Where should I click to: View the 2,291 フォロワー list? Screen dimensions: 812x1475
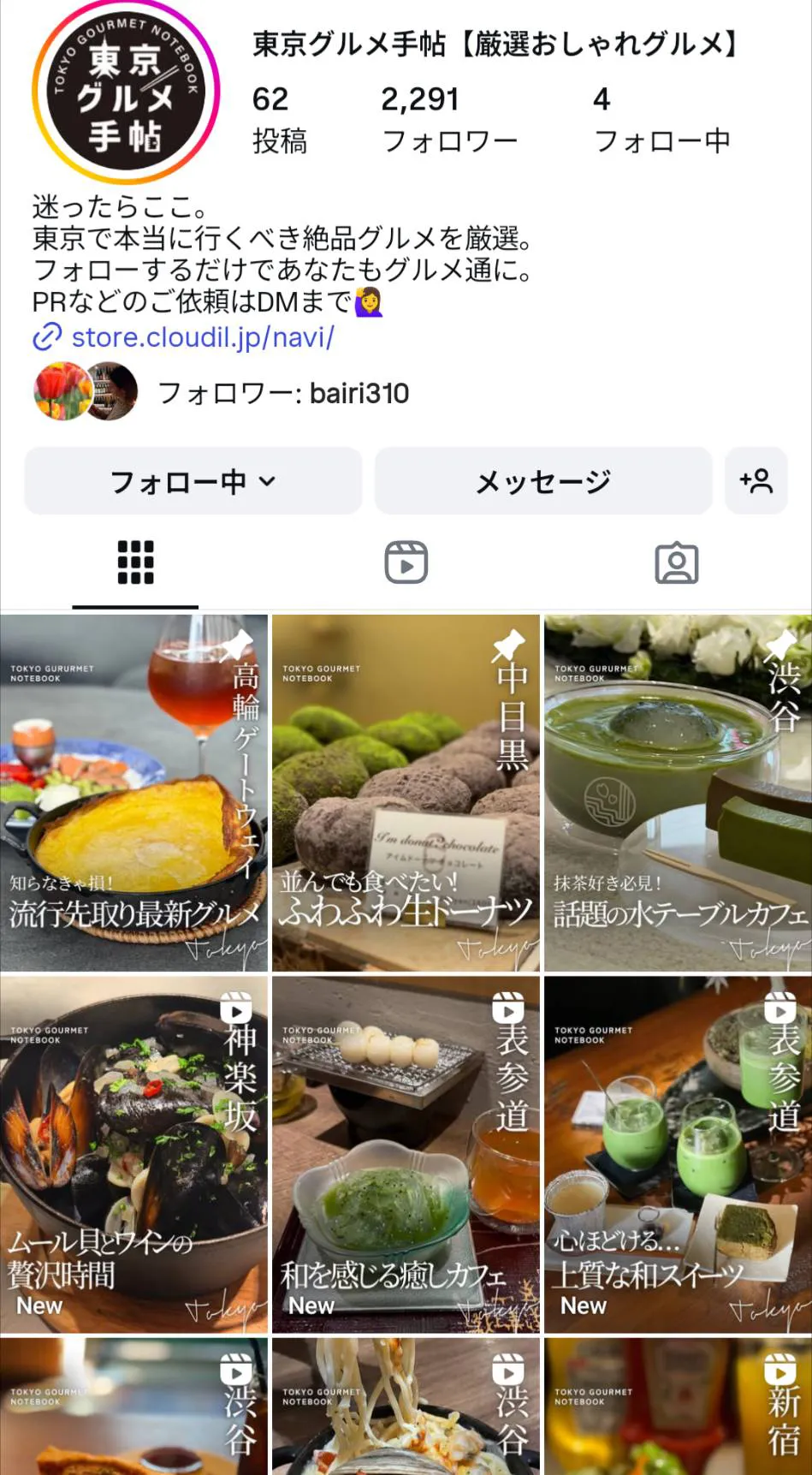[x=449, y=120]
